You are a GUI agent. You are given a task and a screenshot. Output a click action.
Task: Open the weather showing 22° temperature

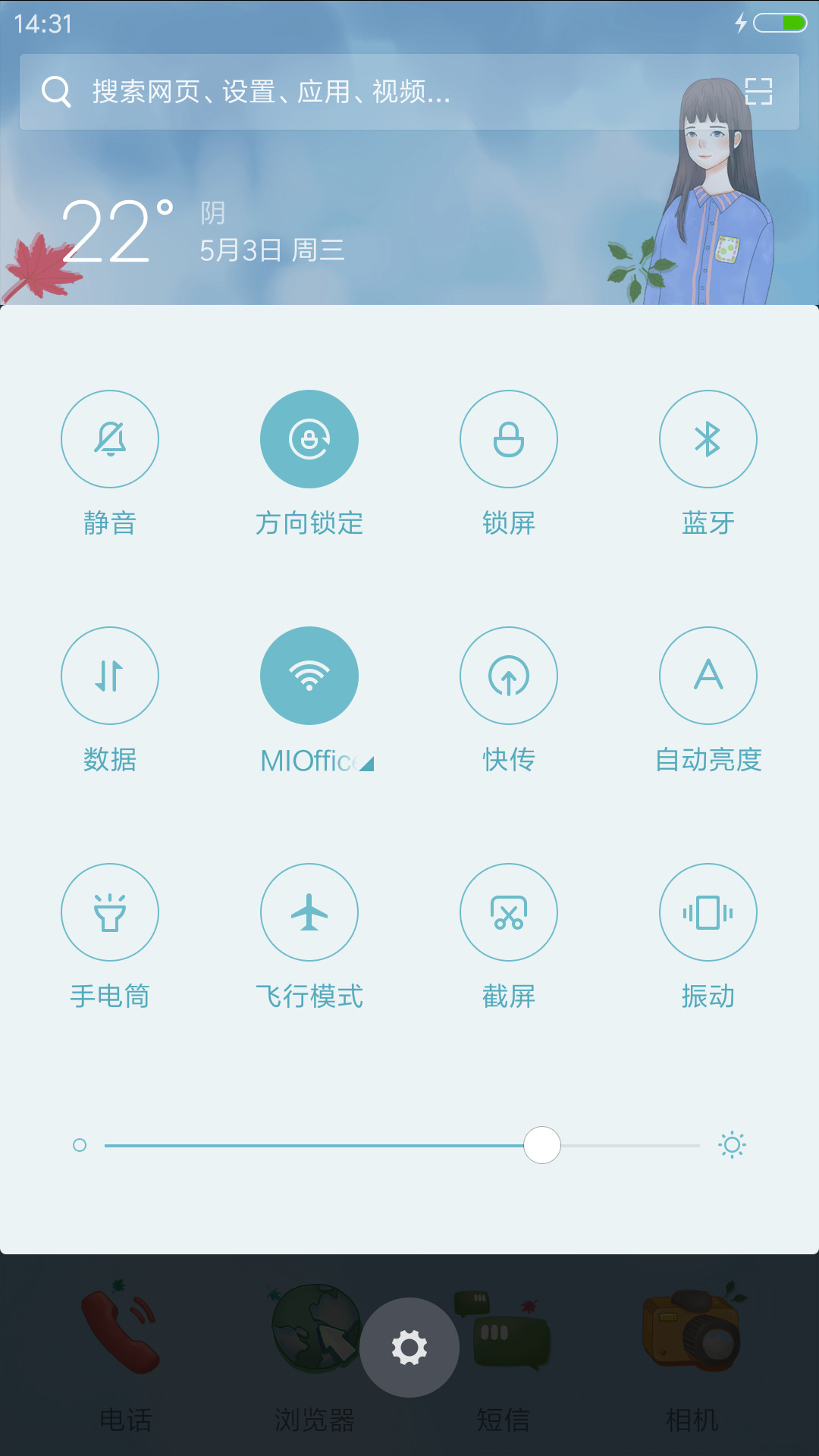(x=118, y=231)
